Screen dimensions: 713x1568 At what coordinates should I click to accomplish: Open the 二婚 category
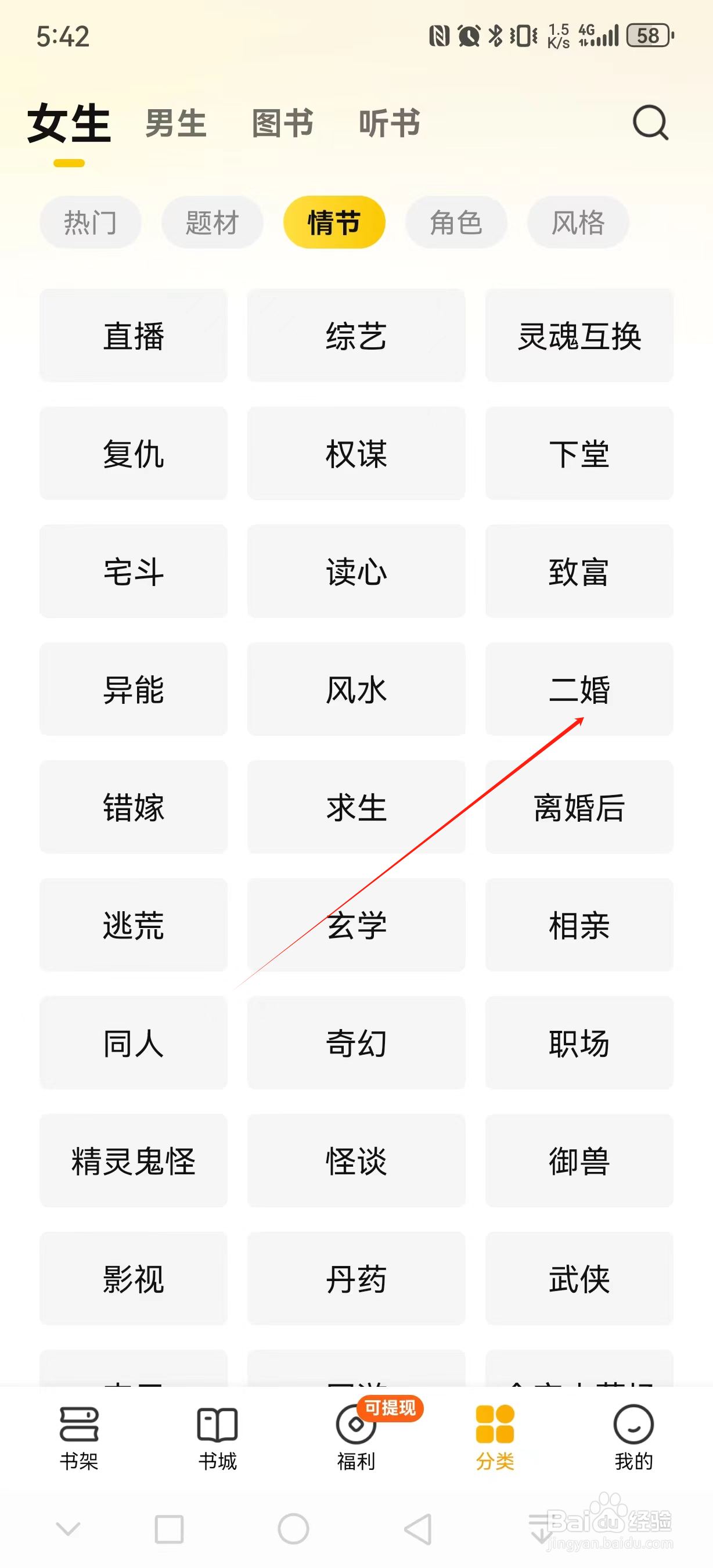(578, 690)
